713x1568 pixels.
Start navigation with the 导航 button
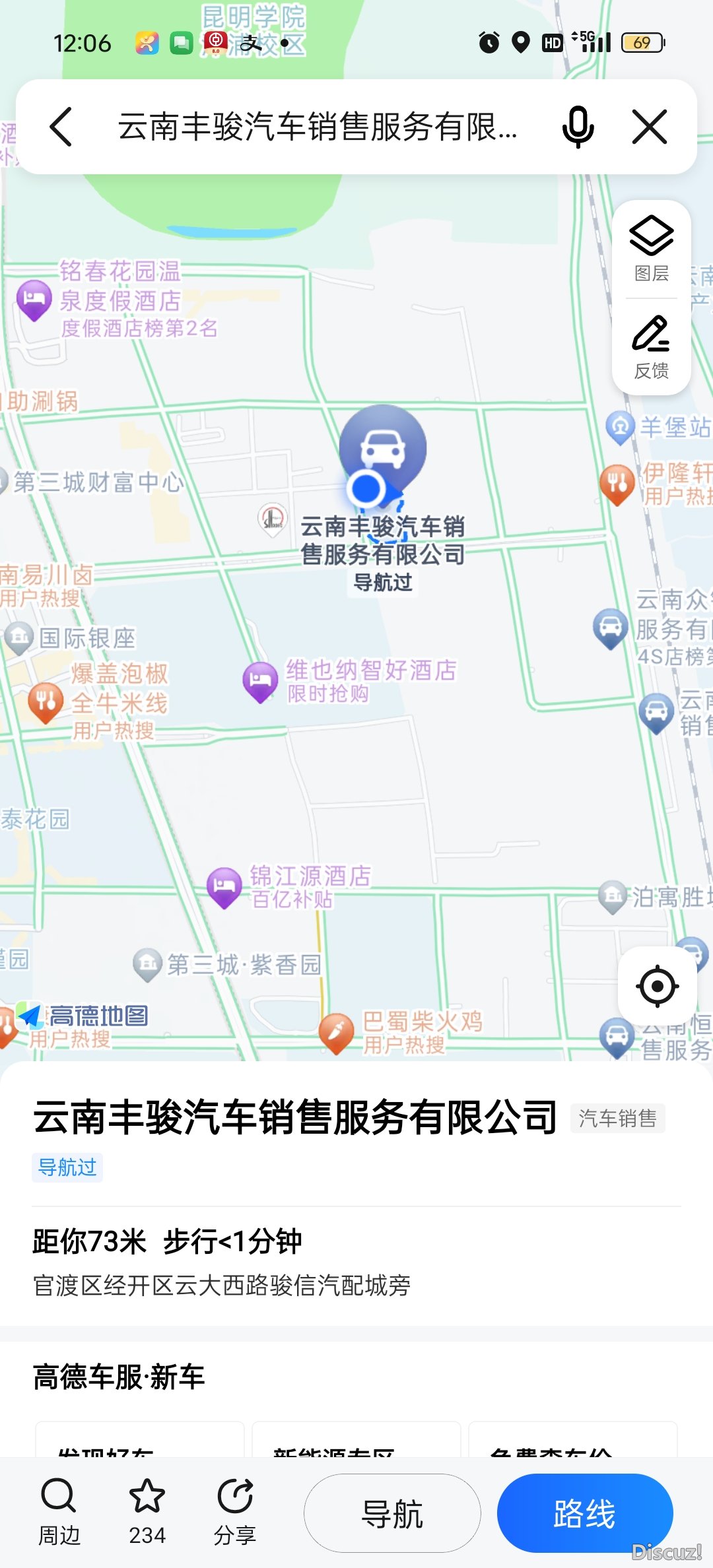tap(392, 1513)
